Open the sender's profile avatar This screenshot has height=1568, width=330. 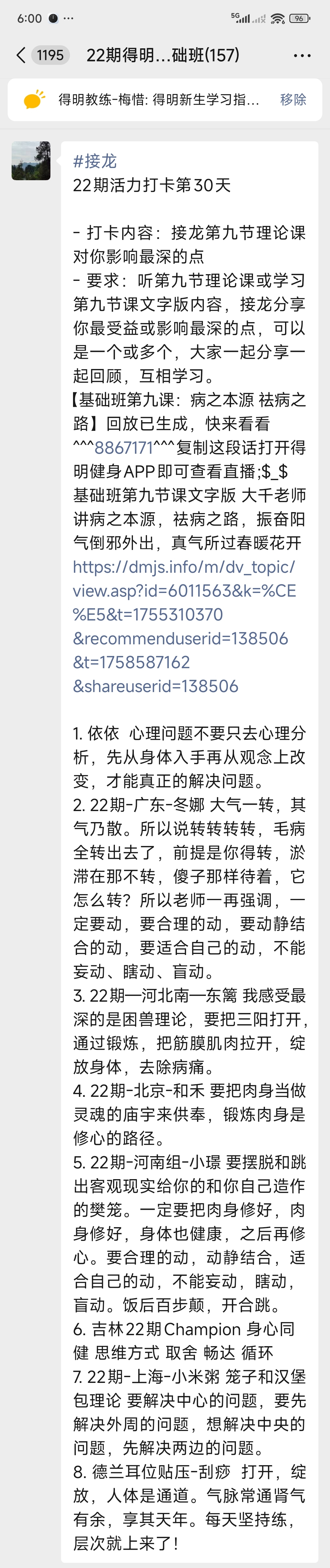point(31,161)
